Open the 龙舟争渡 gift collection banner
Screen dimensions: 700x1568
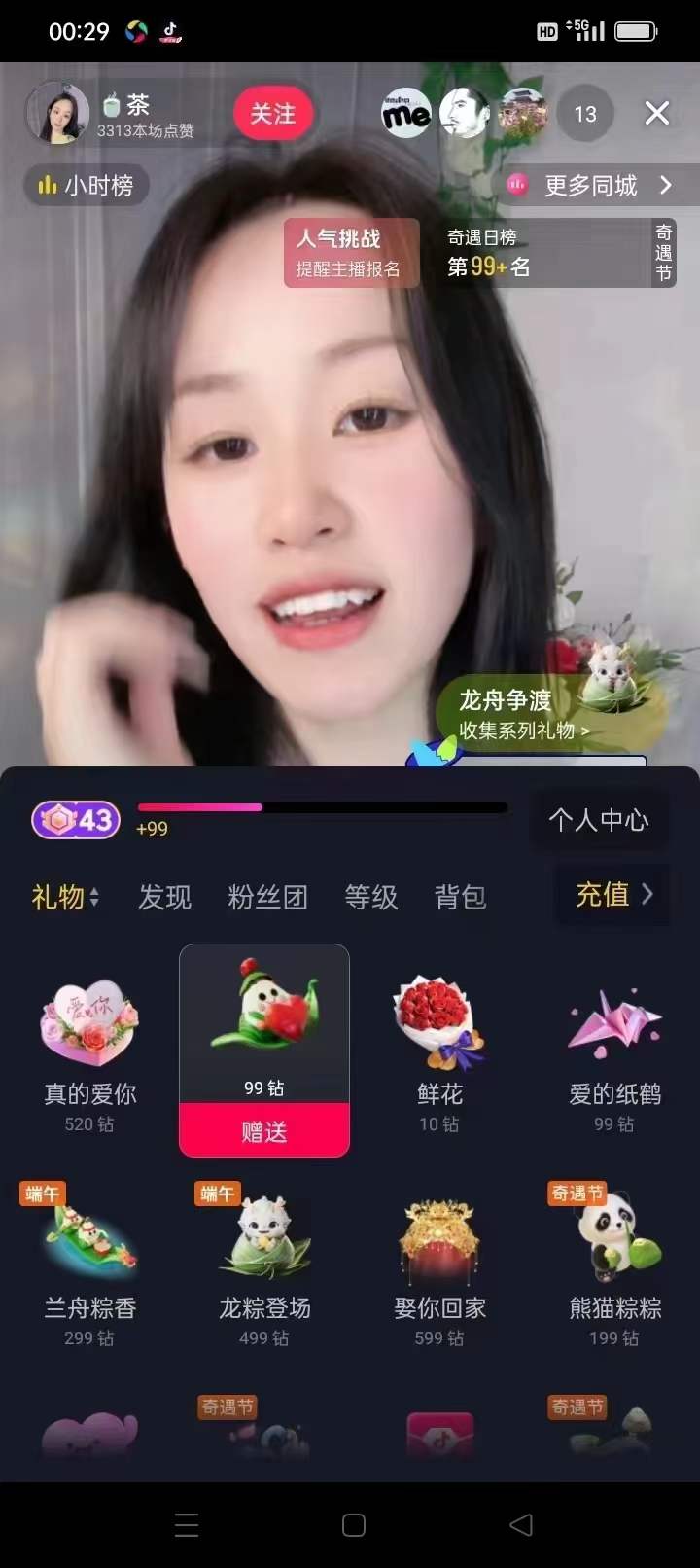tap(544, 715)
